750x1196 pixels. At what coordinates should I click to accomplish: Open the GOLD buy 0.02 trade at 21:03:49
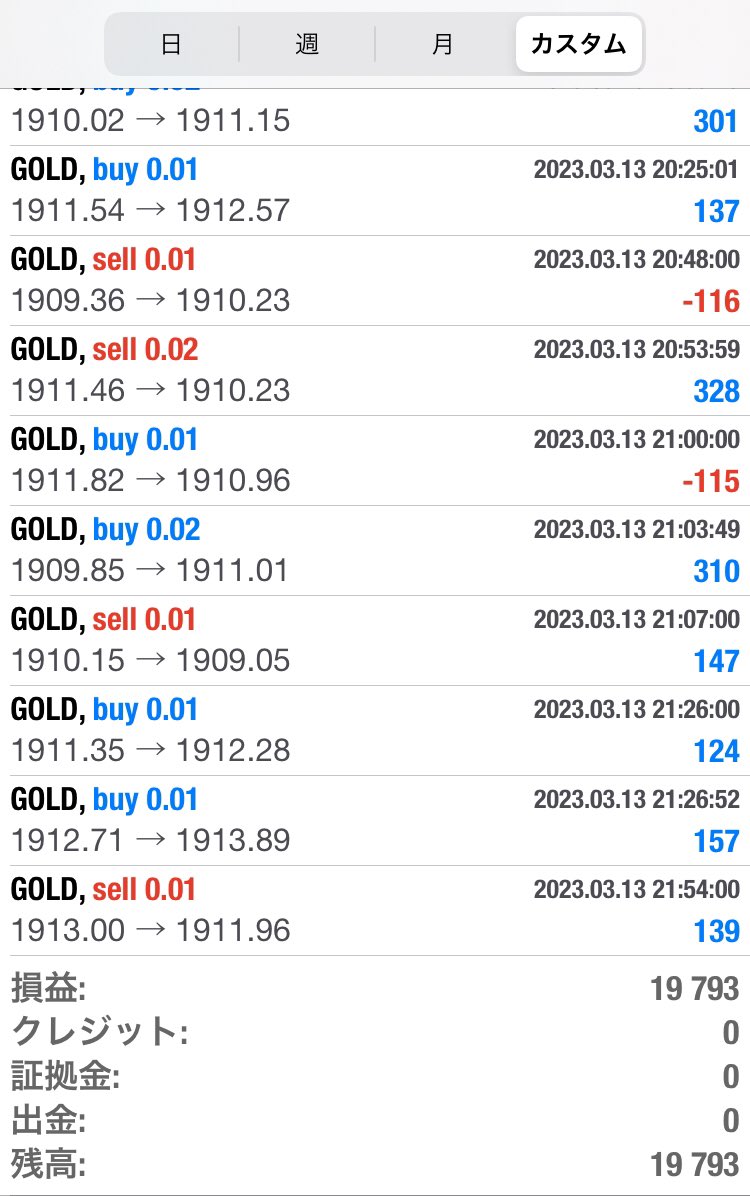point(375,550)
